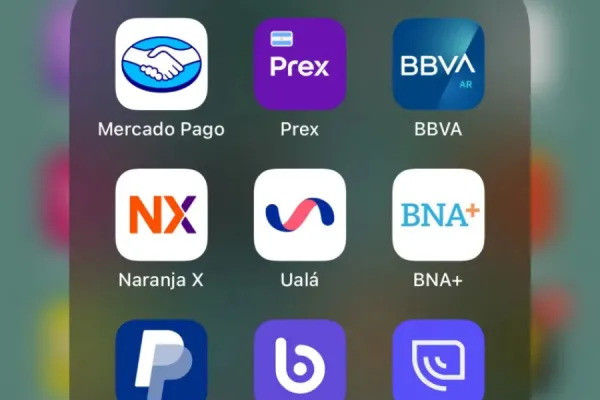Open the purple app with the b logo
The width and height of the screenshot is (600, 400).
pyautogui.click(x=300, y=360)
